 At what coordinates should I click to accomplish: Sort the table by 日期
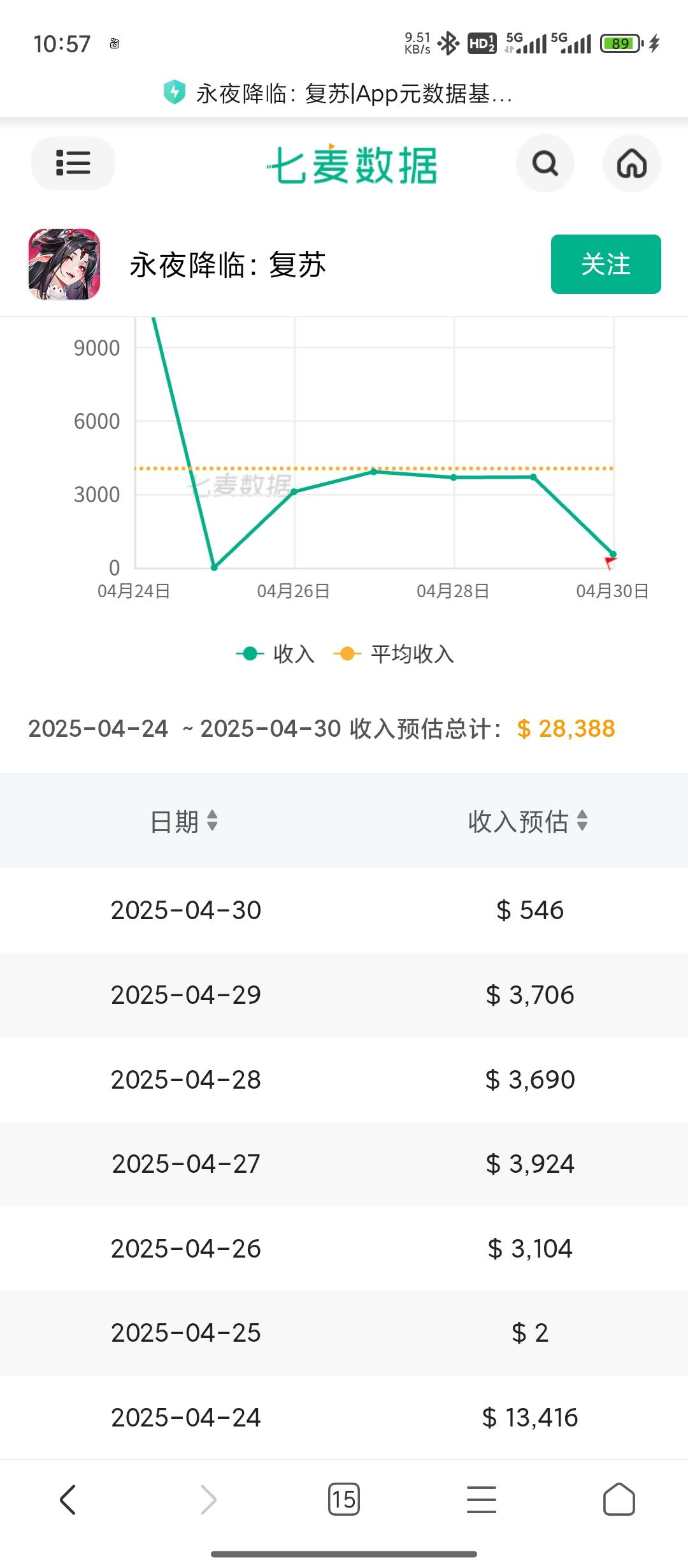[184, 822]
